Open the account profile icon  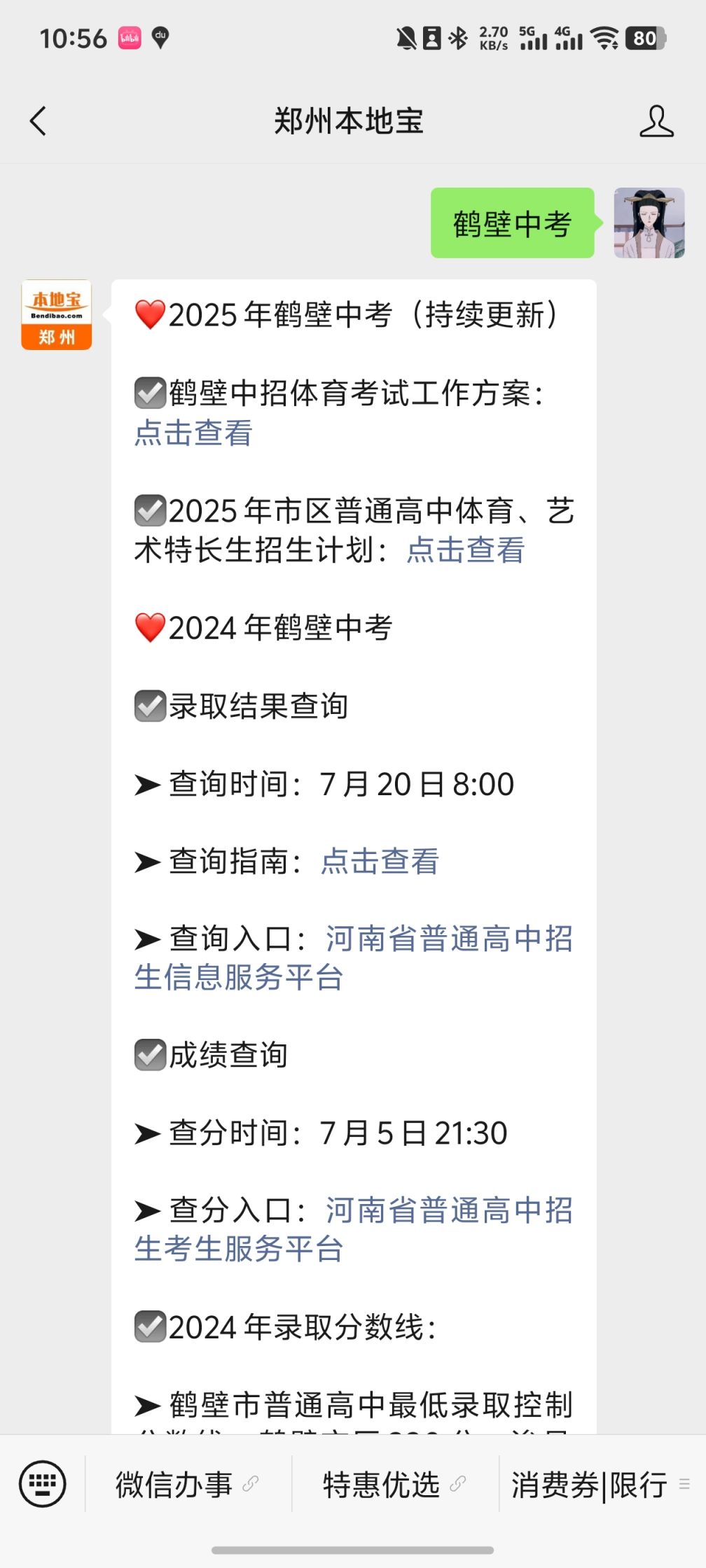coord(656,121)
